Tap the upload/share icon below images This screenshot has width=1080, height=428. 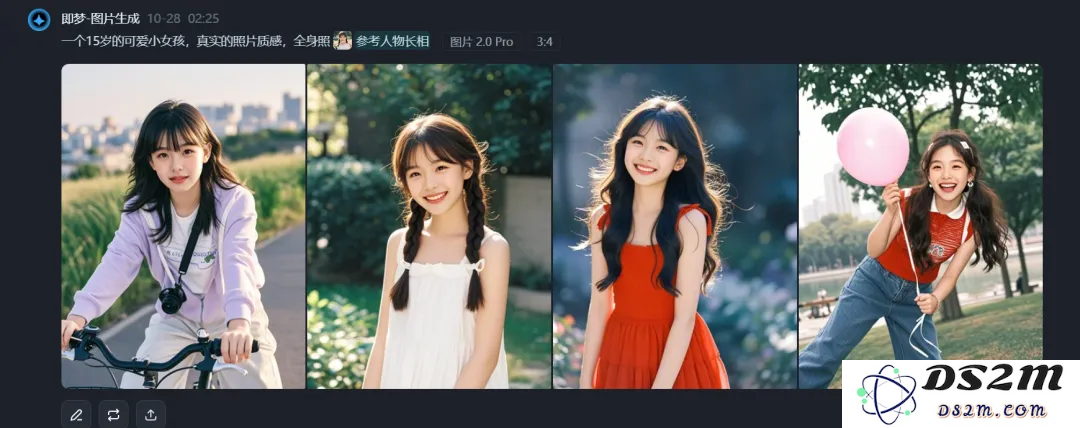click(151, 414)
